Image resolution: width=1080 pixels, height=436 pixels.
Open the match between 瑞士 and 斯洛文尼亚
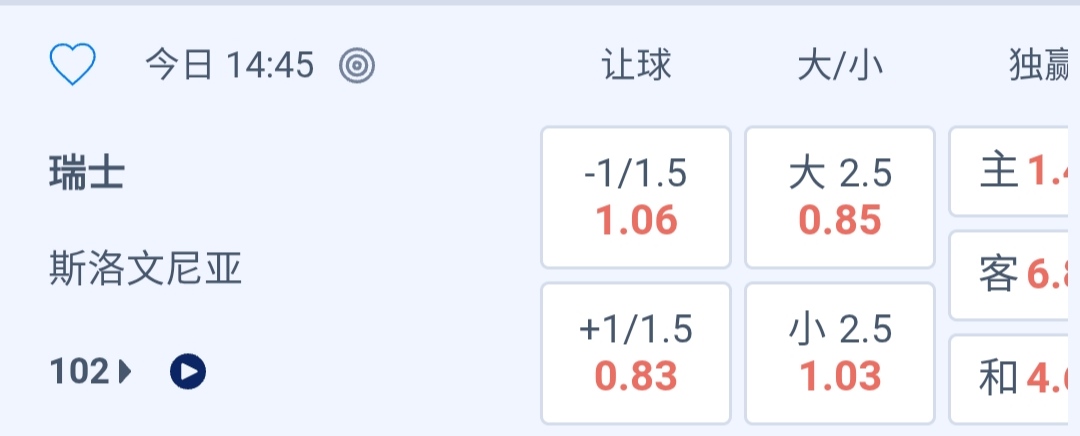pos(145,222)
